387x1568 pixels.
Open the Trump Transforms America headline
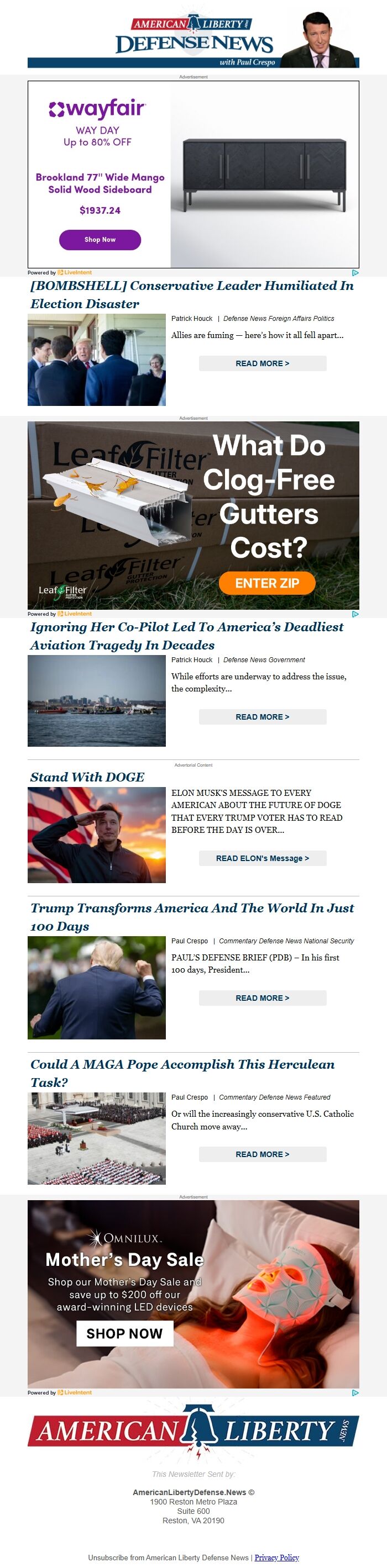191,917
